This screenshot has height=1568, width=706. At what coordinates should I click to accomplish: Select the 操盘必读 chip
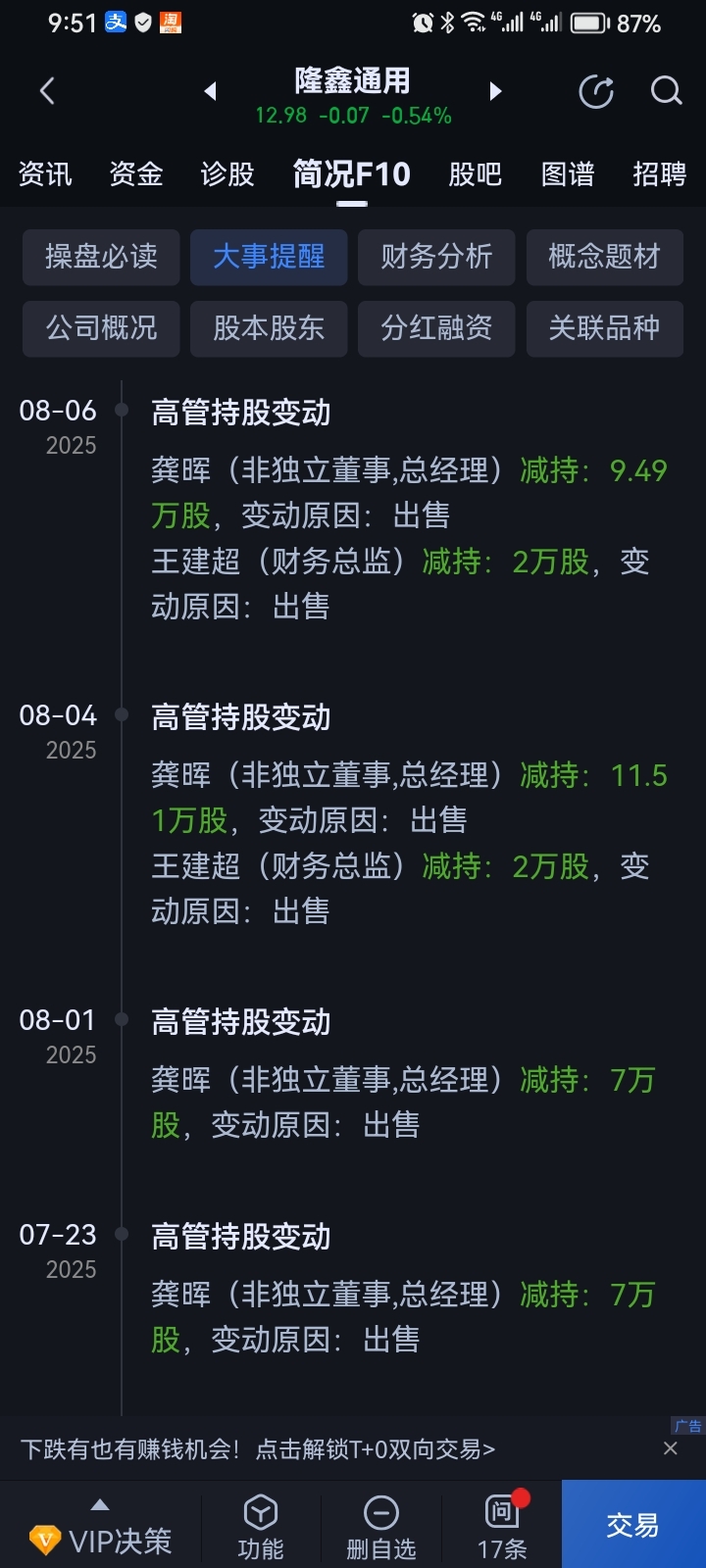(101, 257)
